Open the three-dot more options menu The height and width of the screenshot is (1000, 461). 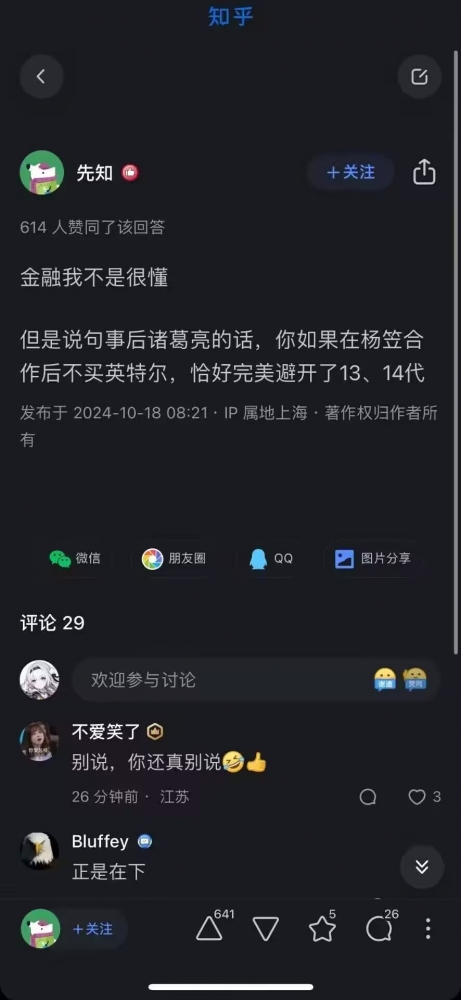click(x=428, y=929)
